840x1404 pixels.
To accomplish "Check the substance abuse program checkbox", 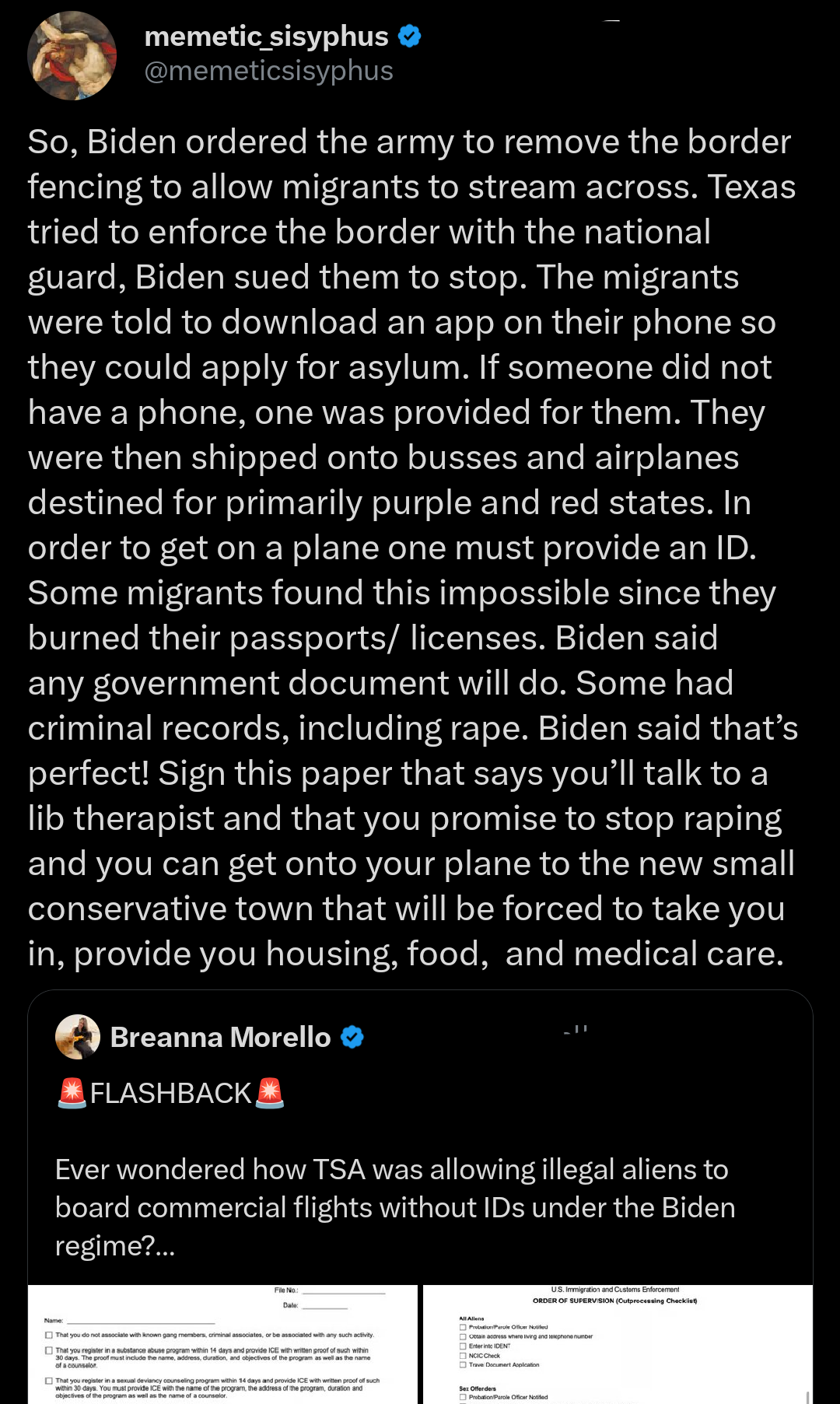I will pos(48,1350).
